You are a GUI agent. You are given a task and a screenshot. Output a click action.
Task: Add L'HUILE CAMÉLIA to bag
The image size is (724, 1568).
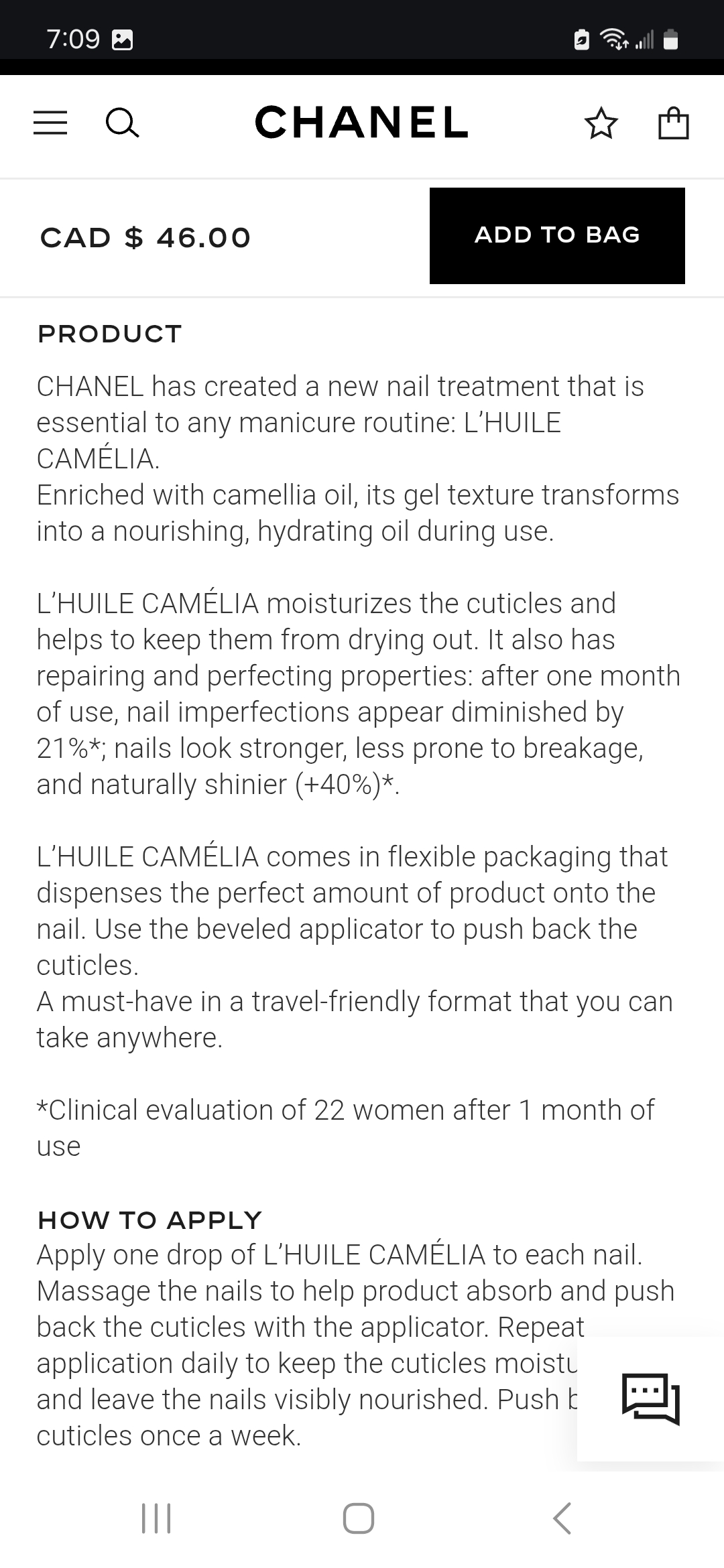[557, 236]
